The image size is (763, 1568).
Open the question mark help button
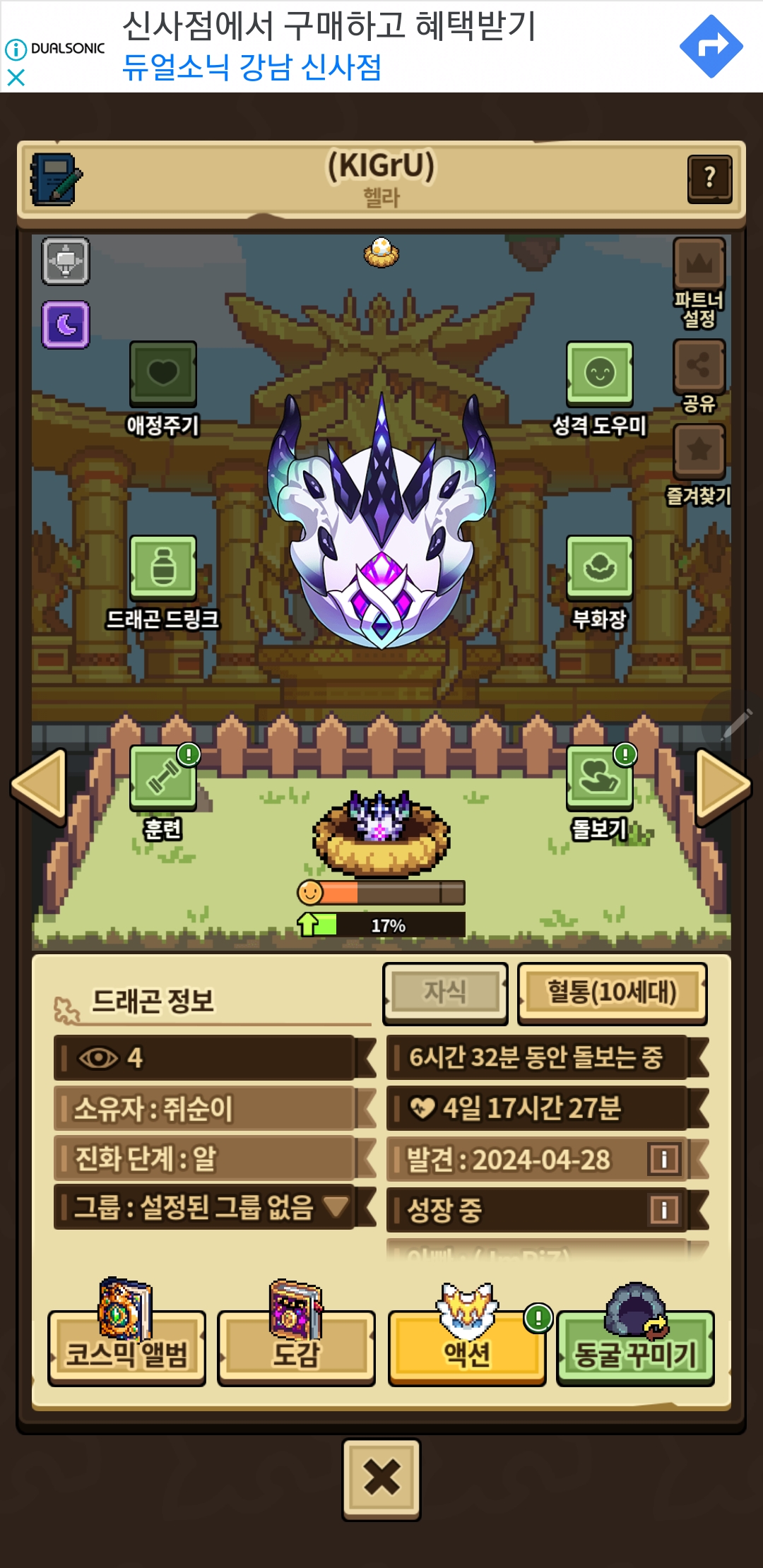coord(709,179)
